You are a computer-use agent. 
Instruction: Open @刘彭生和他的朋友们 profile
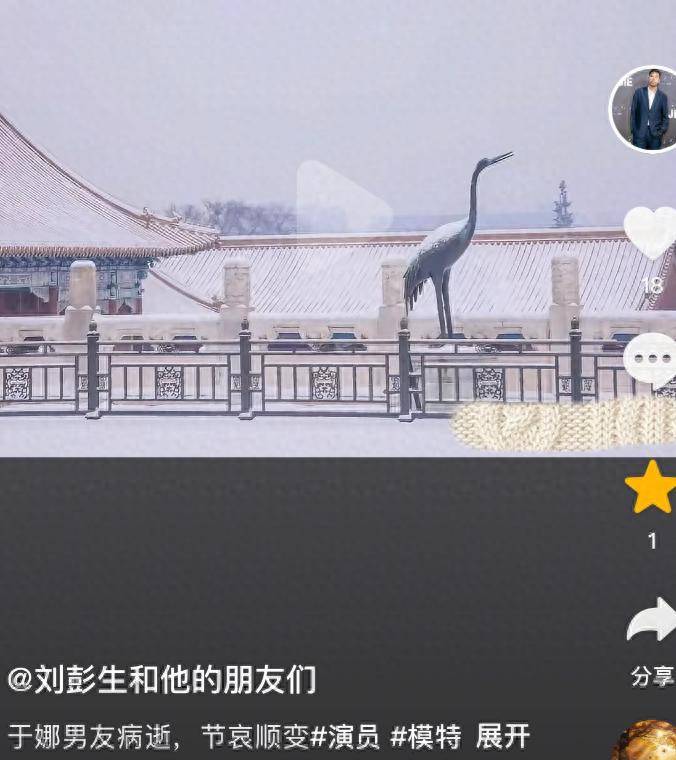(x=162, y=681)
